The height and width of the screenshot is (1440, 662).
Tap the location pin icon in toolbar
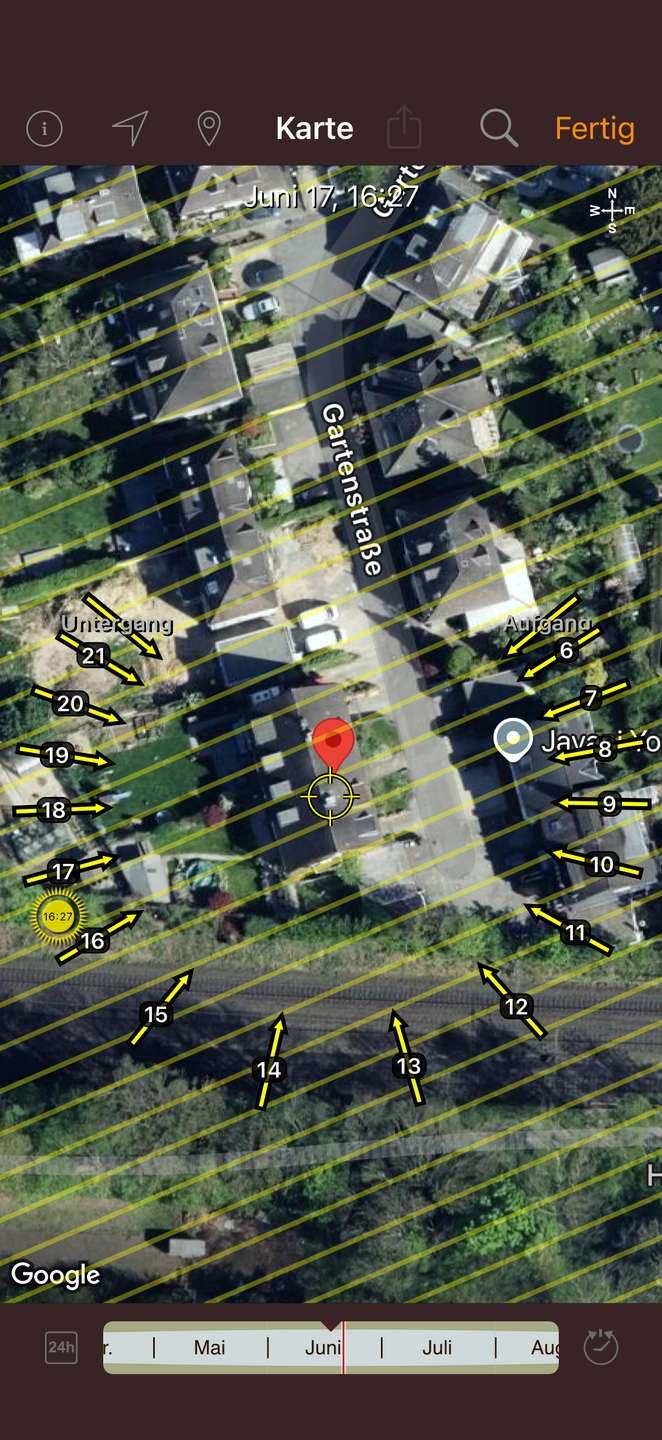(208, 128)
